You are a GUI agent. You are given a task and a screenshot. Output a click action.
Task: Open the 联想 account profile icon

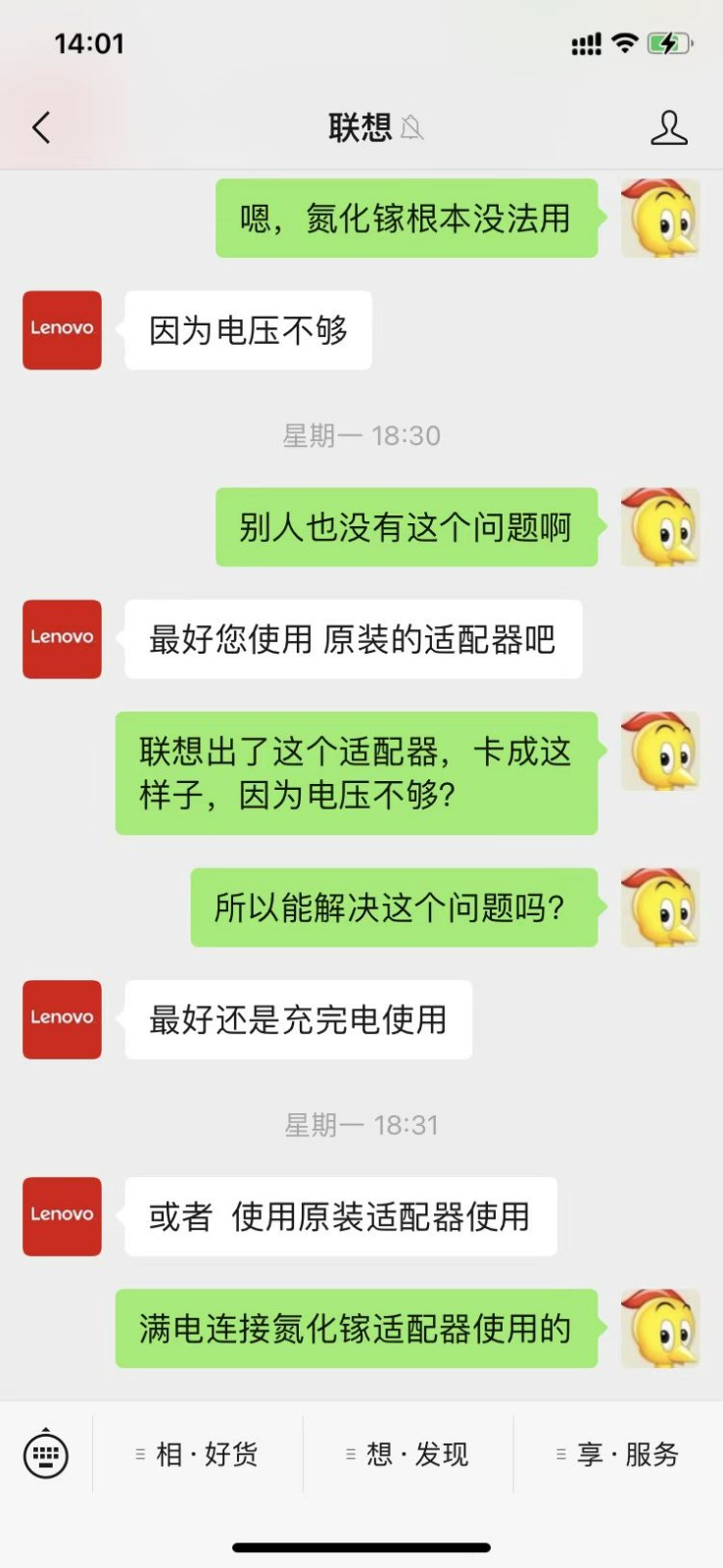[669, 127]
